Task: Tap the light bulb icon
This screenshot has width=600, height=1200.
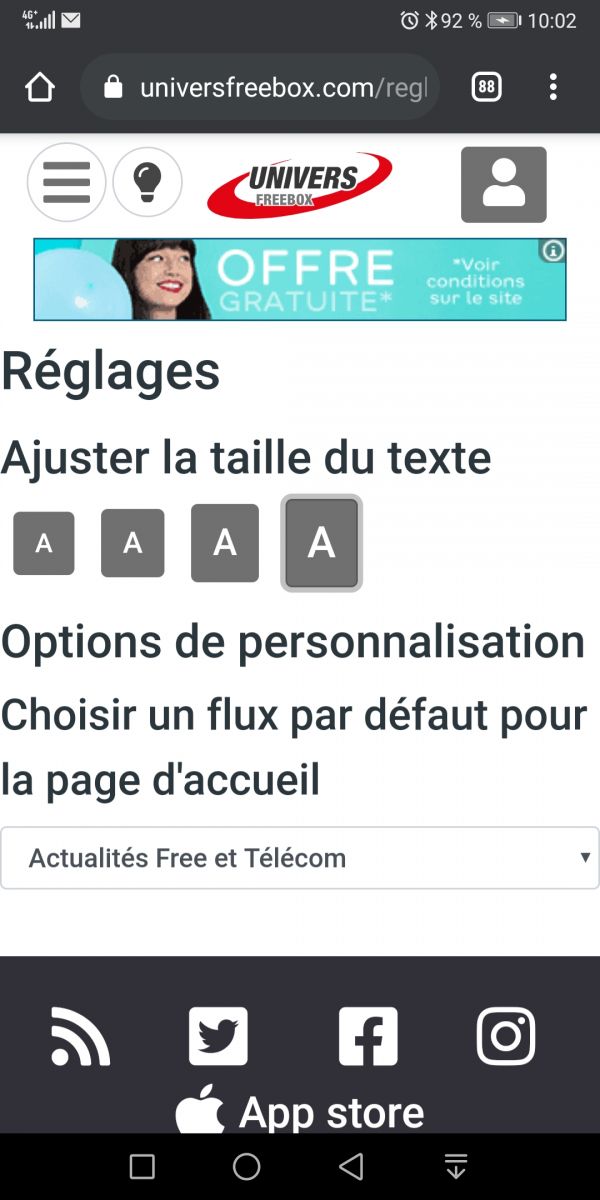Action: coord(147,183)
